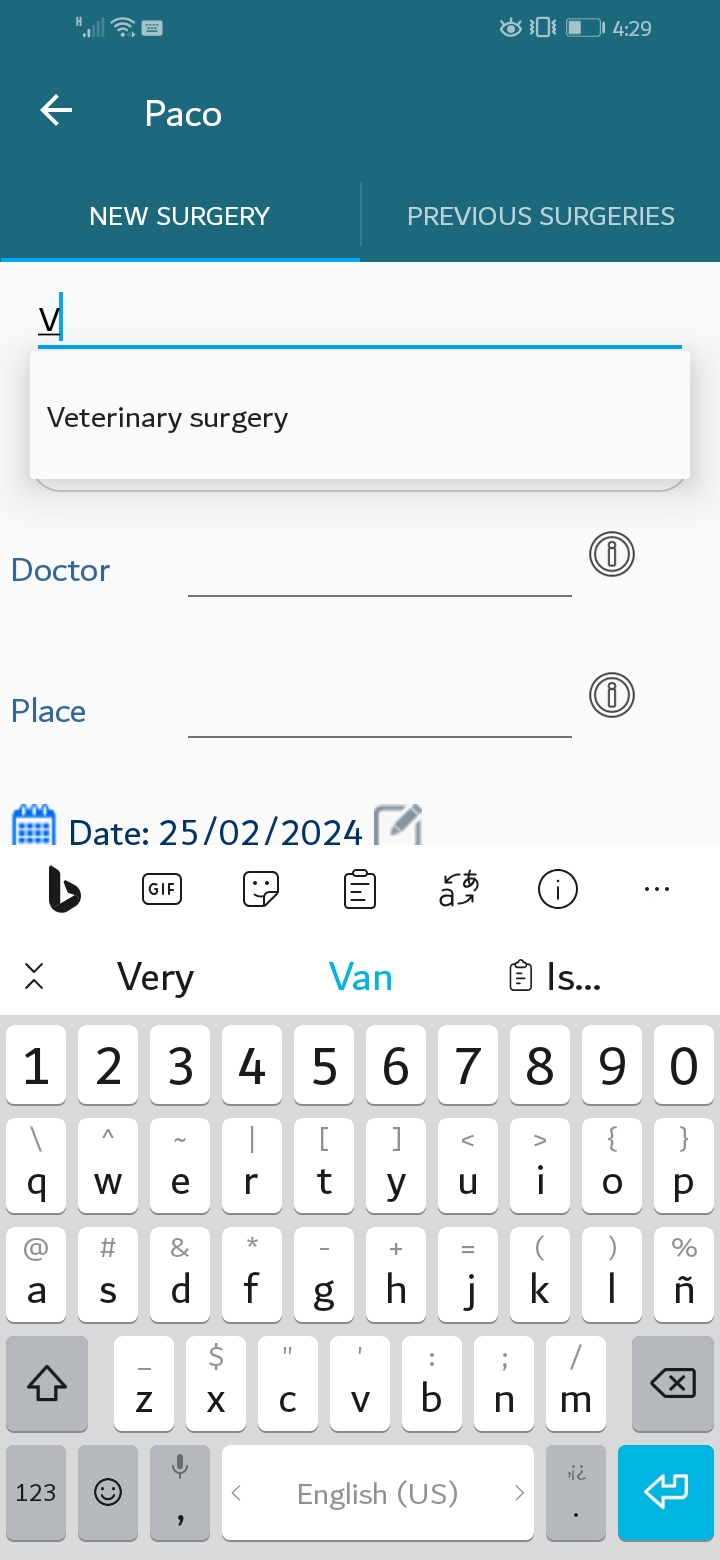
Task: Delete a character with backspace key
Action: click(673, 1383)
